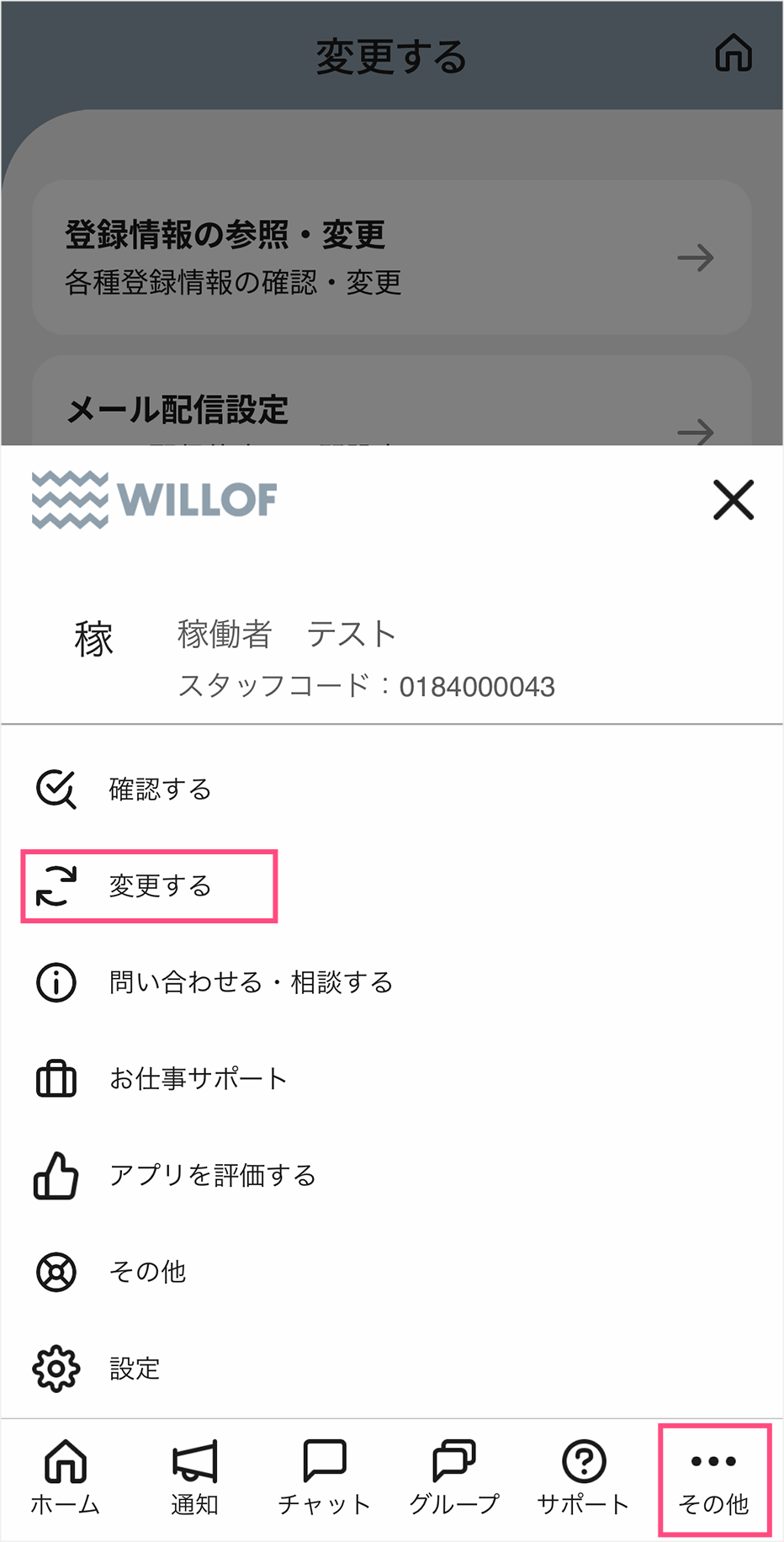Open 設定 settings item
The height and width of the screenshot is (1542, 784).
(135, 1369)
